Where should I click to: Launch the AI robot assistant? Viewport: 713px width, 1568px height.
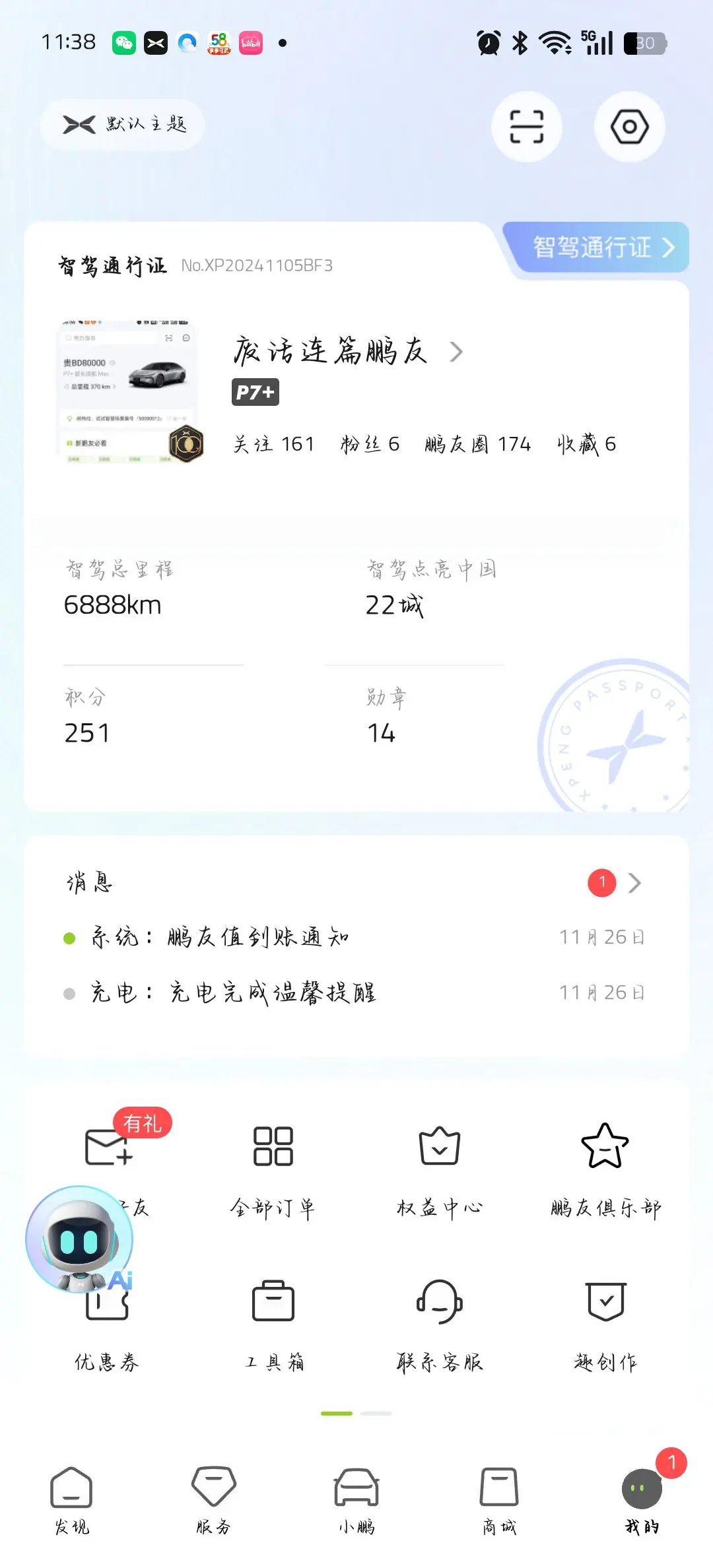point(79,1239)
